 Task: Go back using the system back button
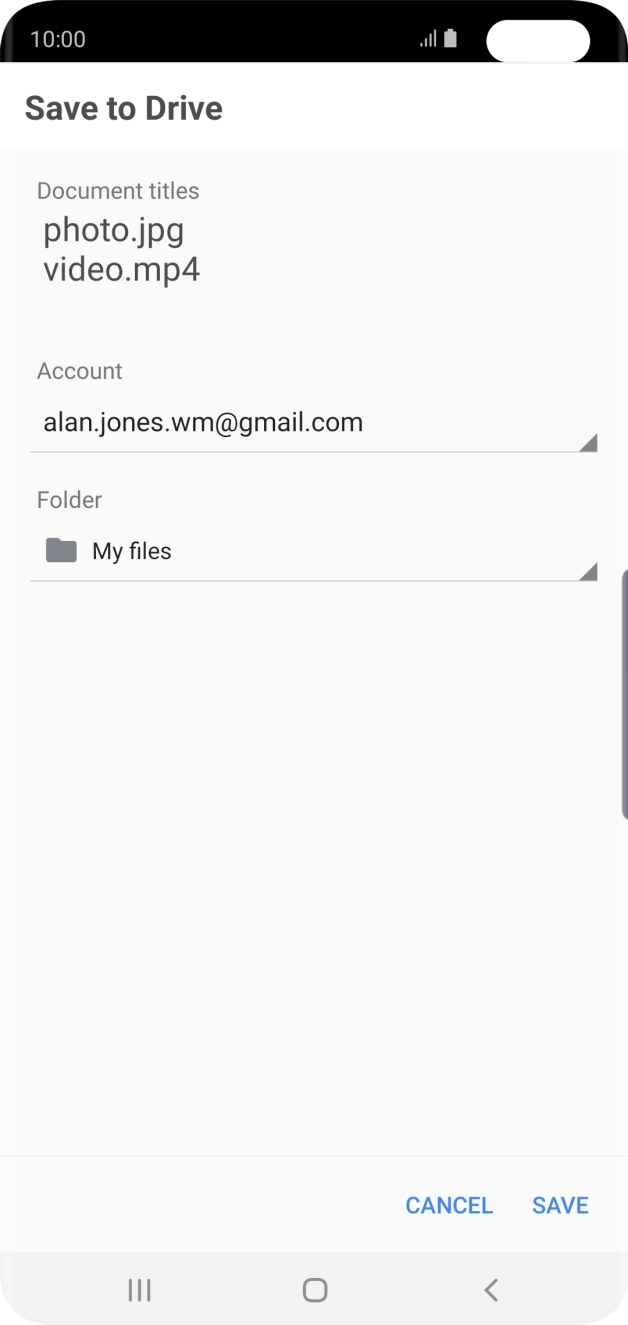coord(490,1290)
